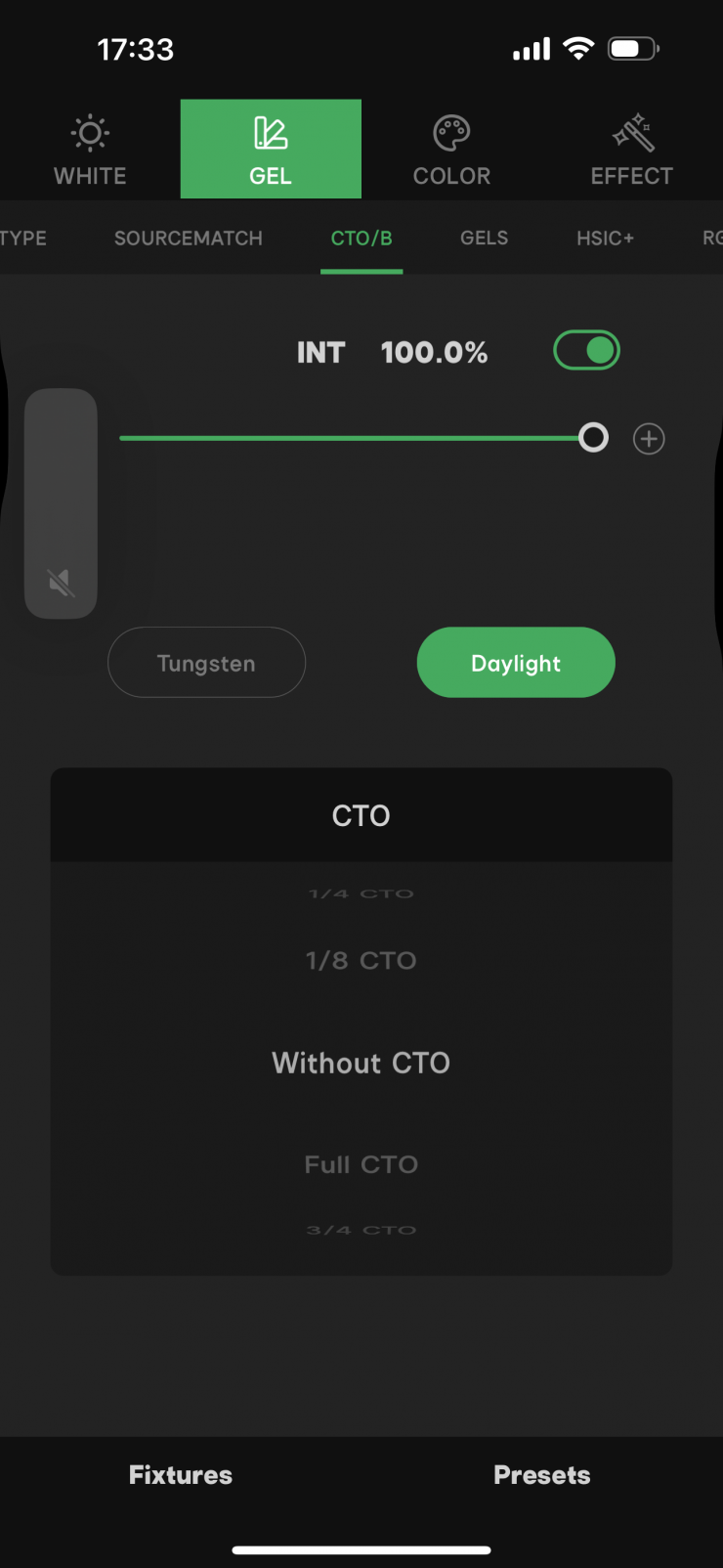Open the Presets section
The width and height of the screenshot is (723, 1568).
tap(542, 1475)
